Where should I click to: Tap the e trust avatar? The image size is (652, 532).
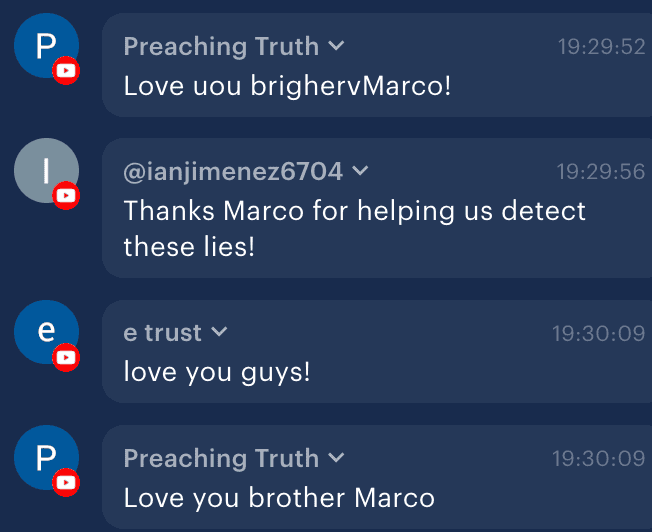[x=46, y=332]
